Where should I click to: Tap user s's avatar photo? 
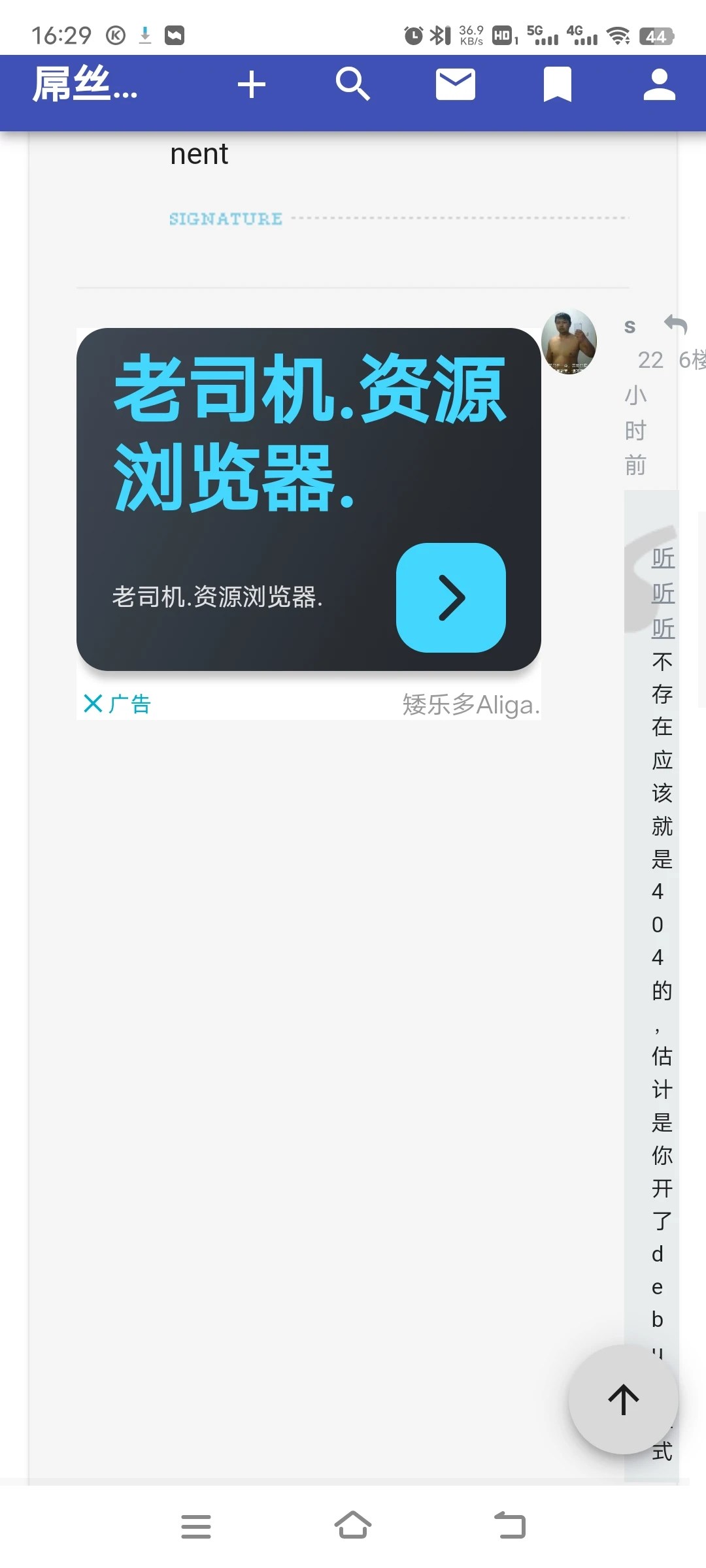coord(570,341)
